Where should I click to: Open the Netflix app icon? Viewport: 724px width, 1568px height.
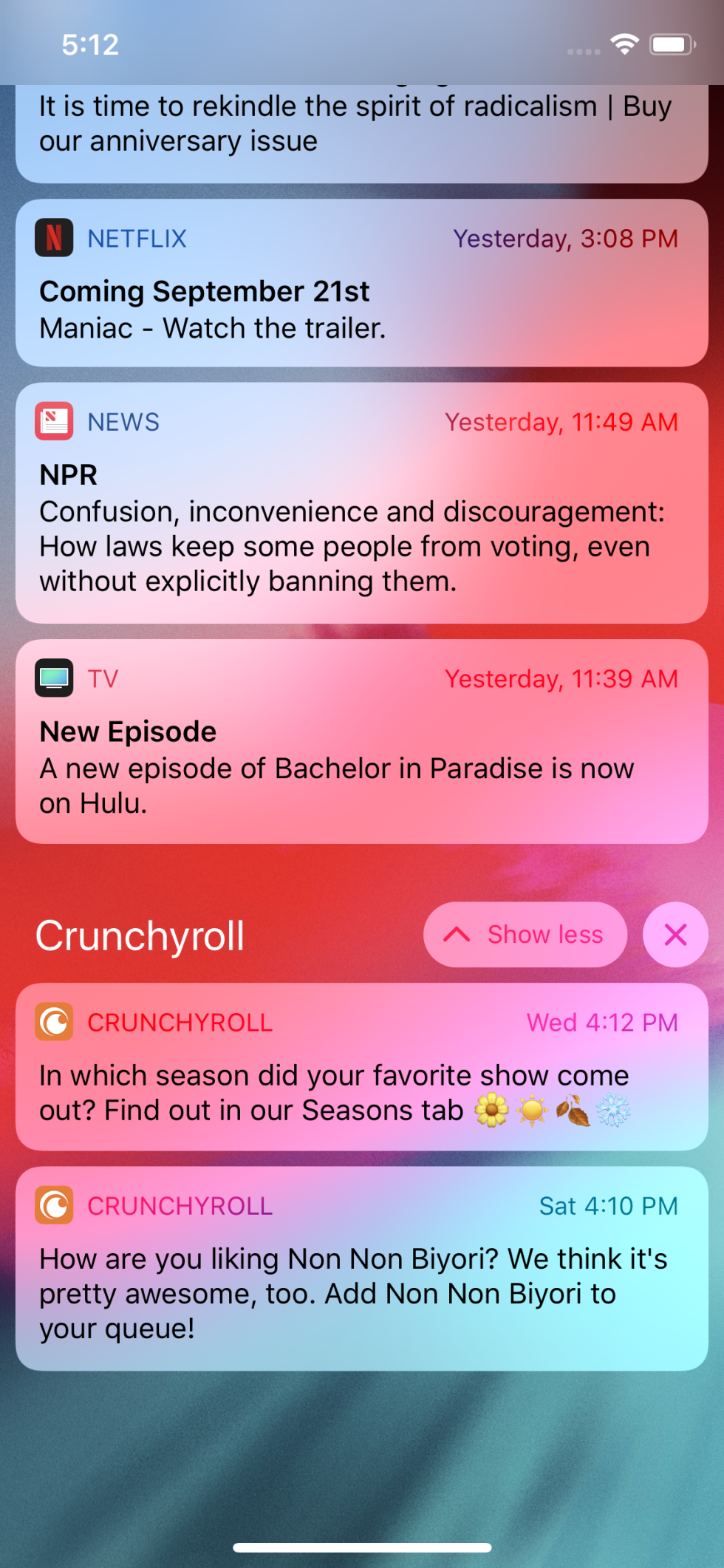point(53,237)
